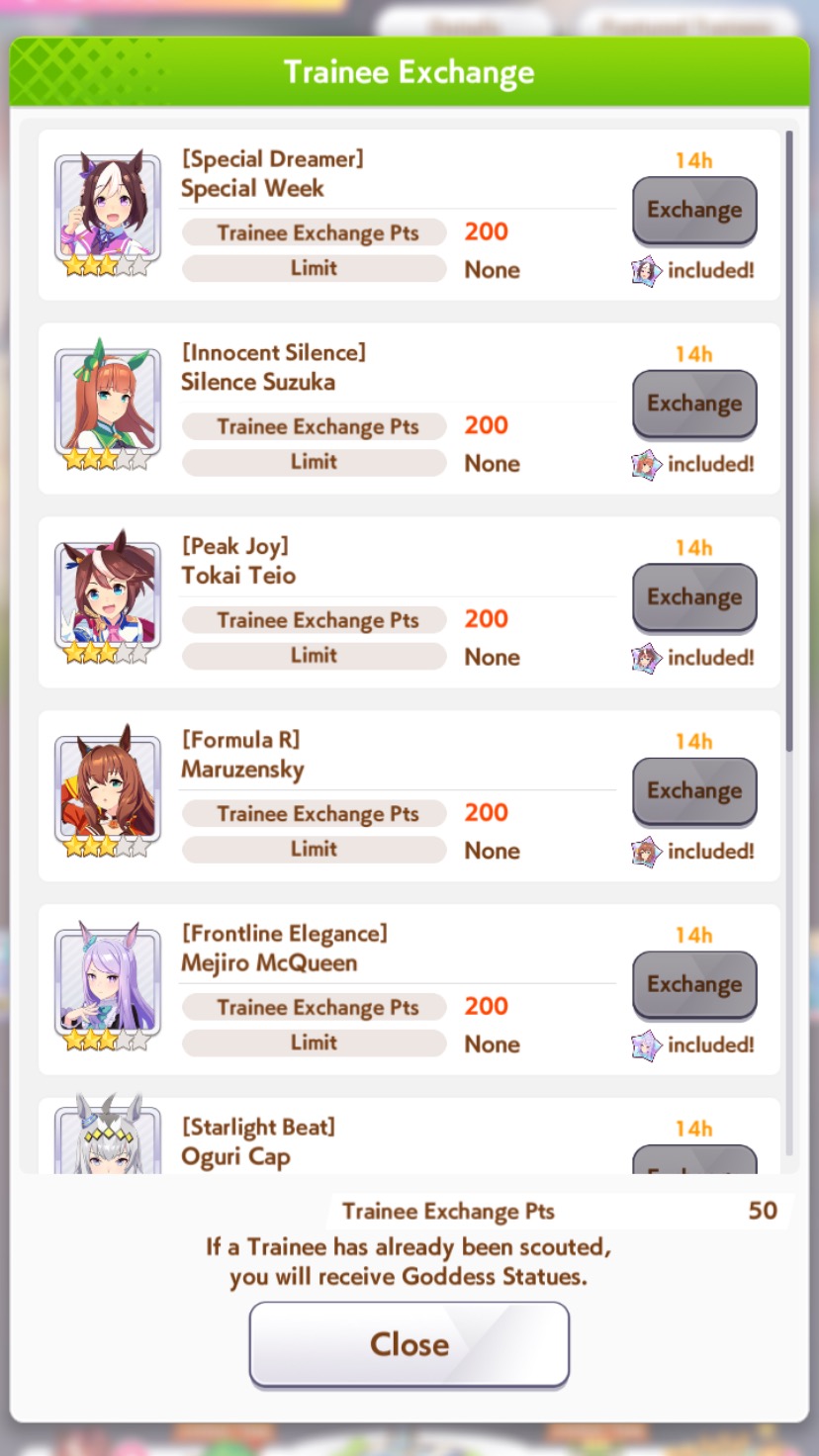Close the Trainee Exchange dialog
Viewport: 819px width, 1456px height.
click(x=409, y=1344)
